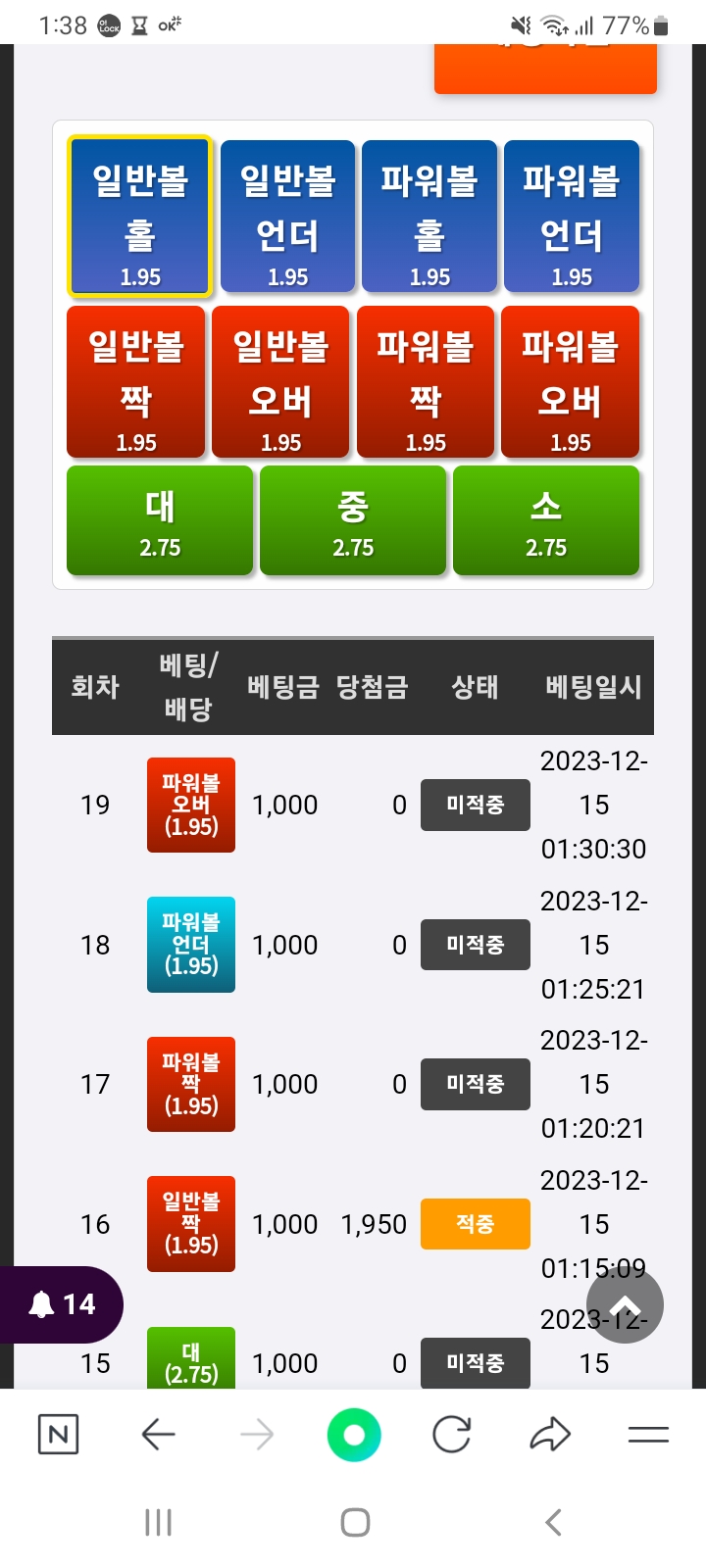Go back in the browser toolbar
Image resolution: width=706 pixels, height=1568 pixels.
pos(158,1436)
